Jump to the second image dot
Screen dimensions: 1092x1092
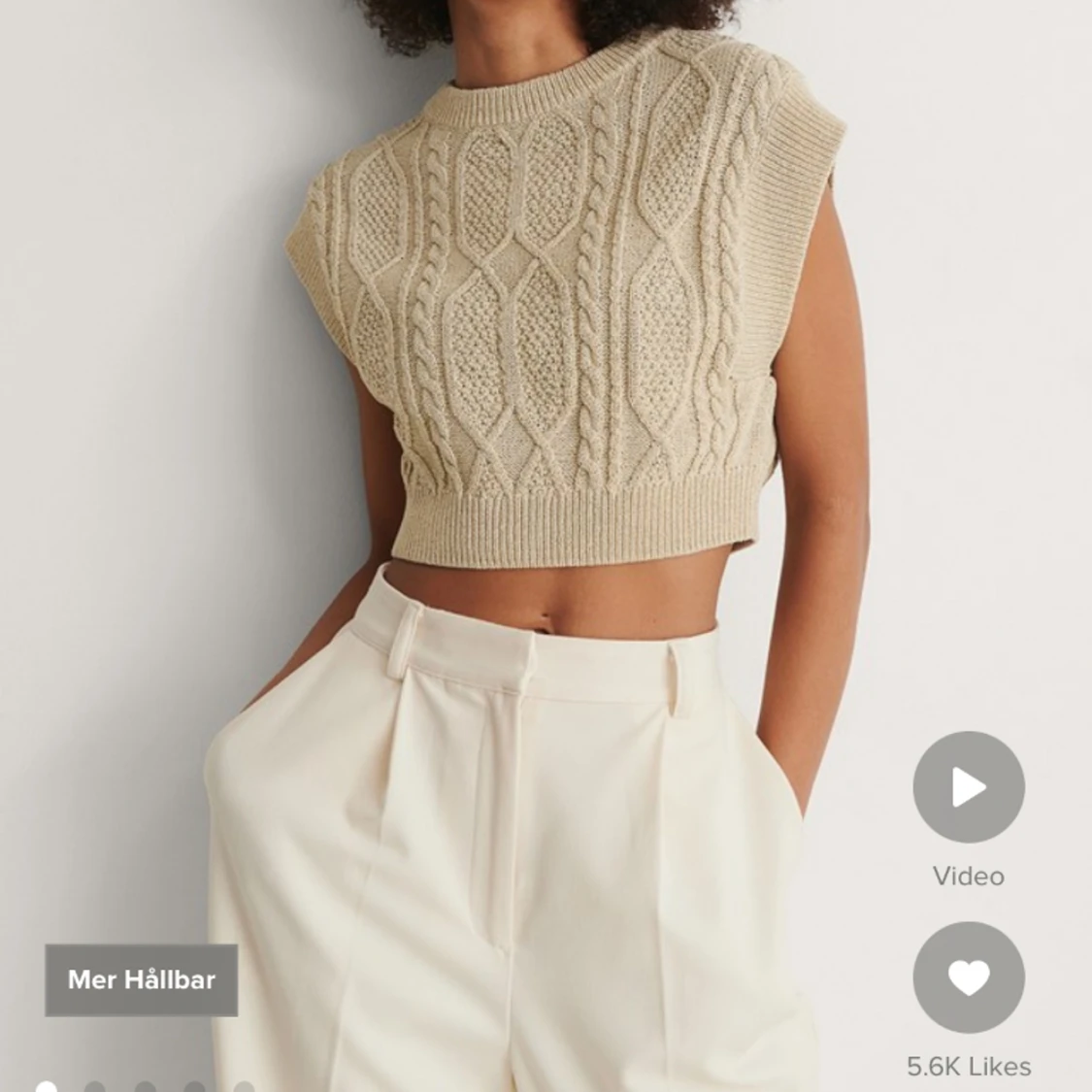point(95,1086)
